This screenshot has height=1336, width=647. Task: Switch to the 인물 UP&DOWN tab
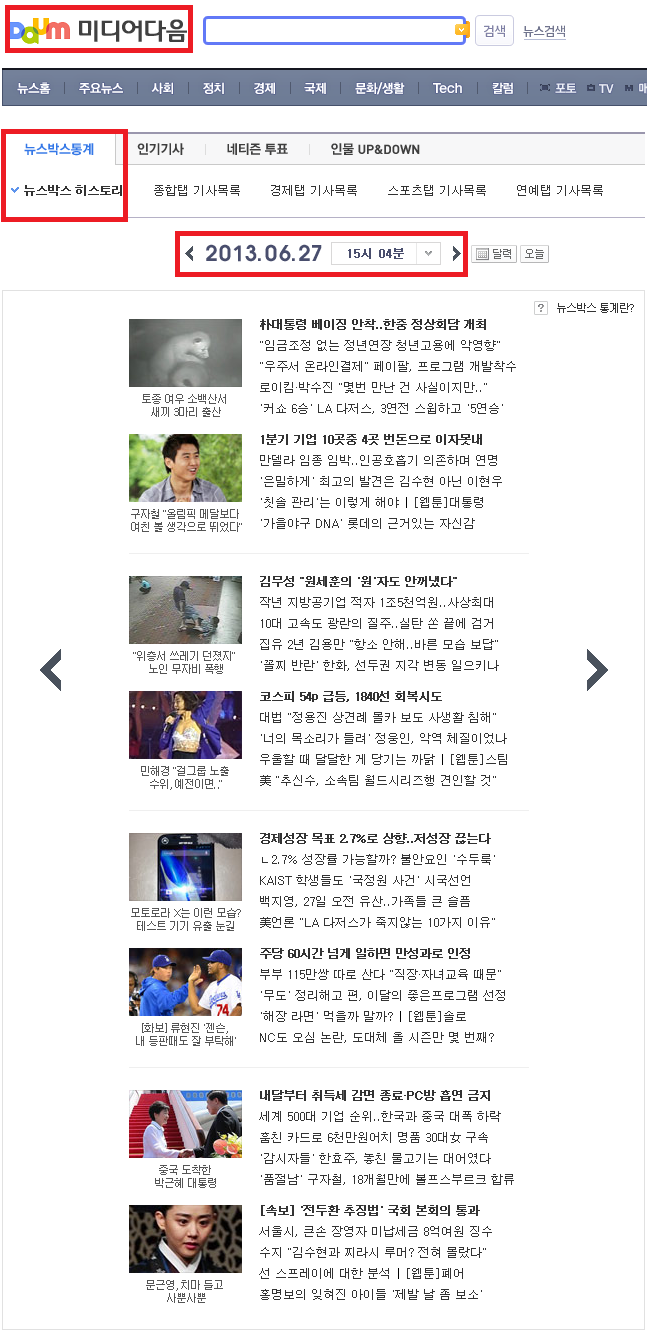(x=375, y=149)
